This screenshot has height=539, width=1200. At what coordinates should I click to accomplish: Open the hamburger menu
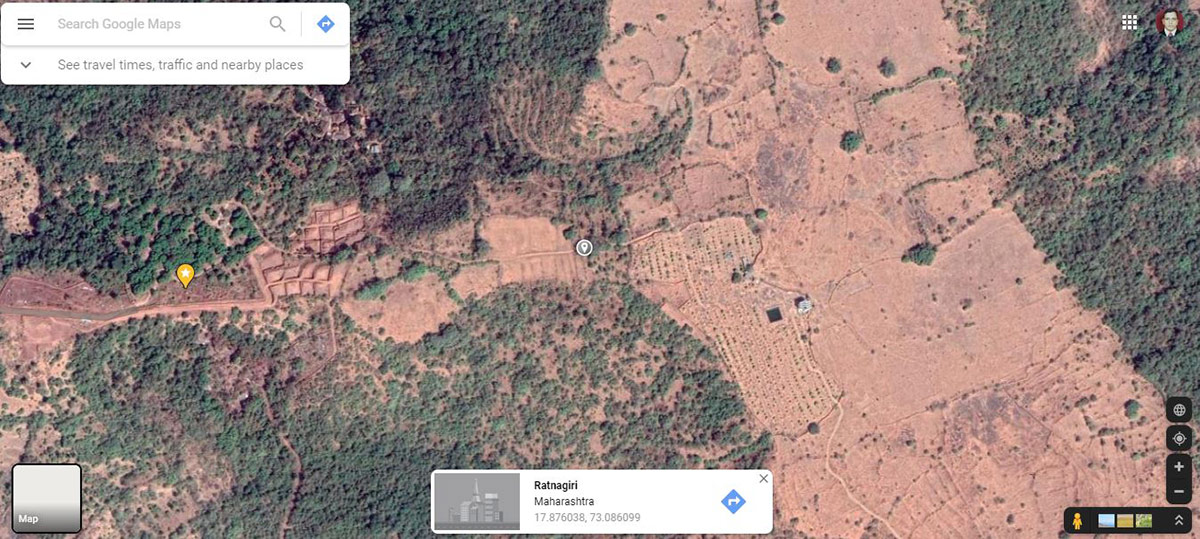coord(26,24)
